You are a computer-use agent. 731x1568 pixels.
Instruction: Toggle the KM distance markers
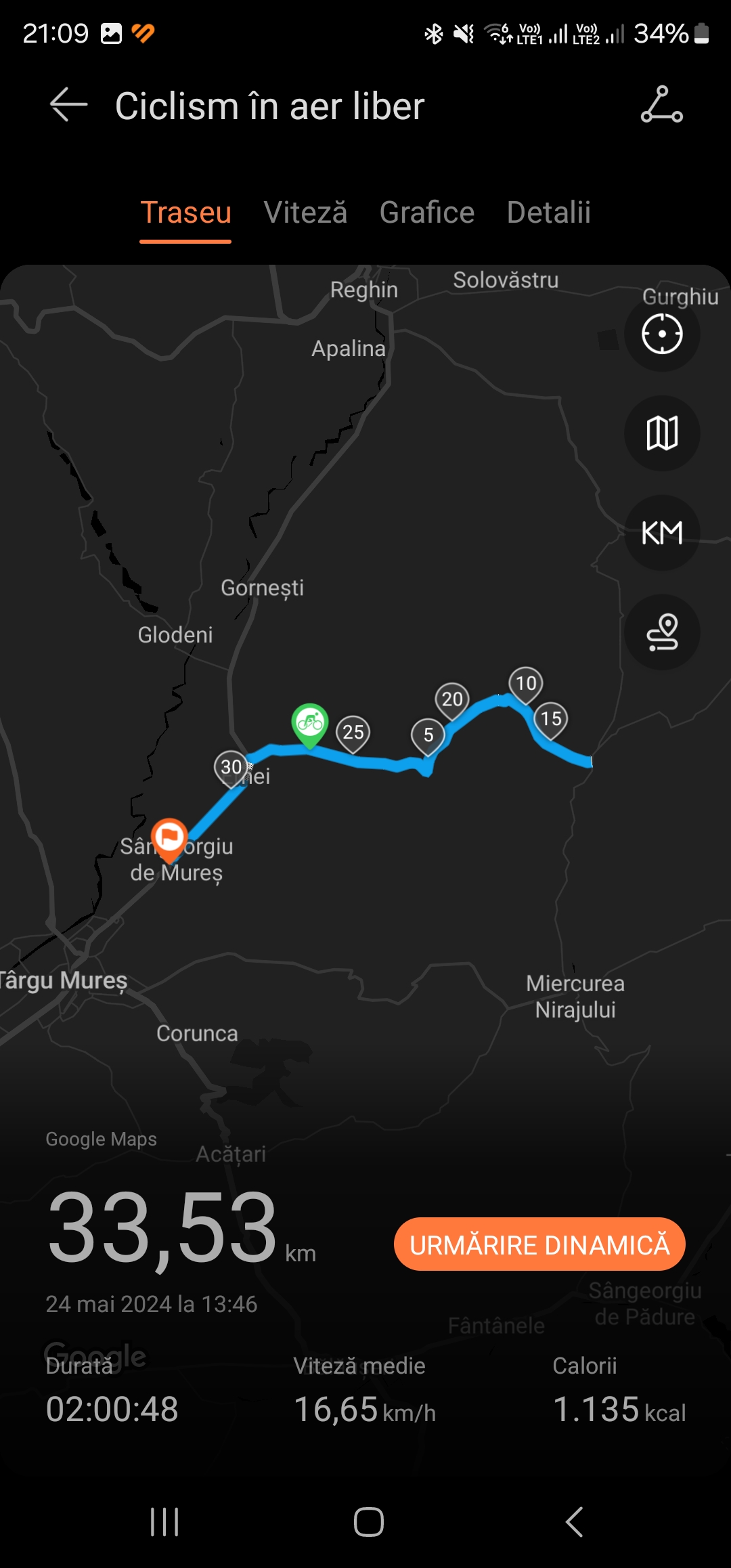[x=661, y=533]
